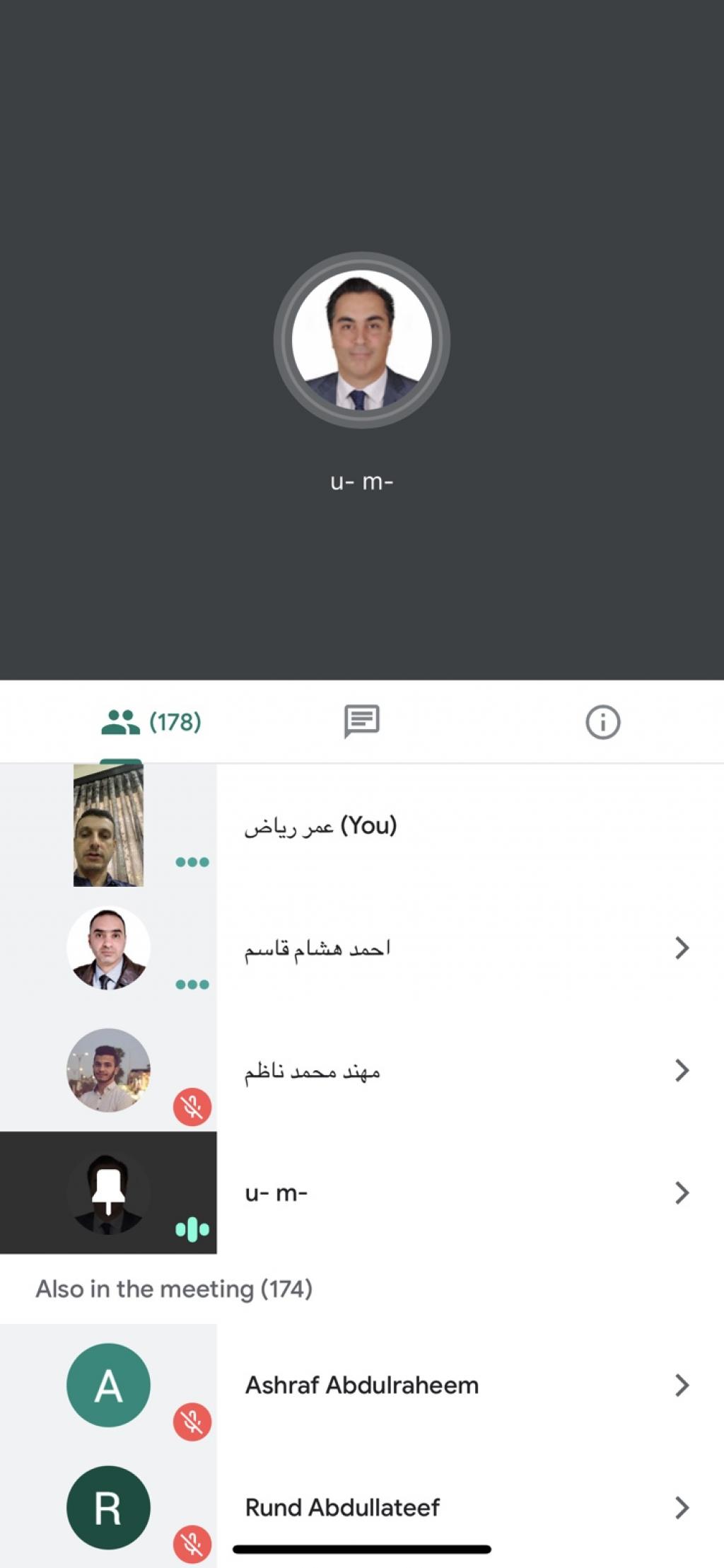Tap the main speaker view of u- m-

361,341
